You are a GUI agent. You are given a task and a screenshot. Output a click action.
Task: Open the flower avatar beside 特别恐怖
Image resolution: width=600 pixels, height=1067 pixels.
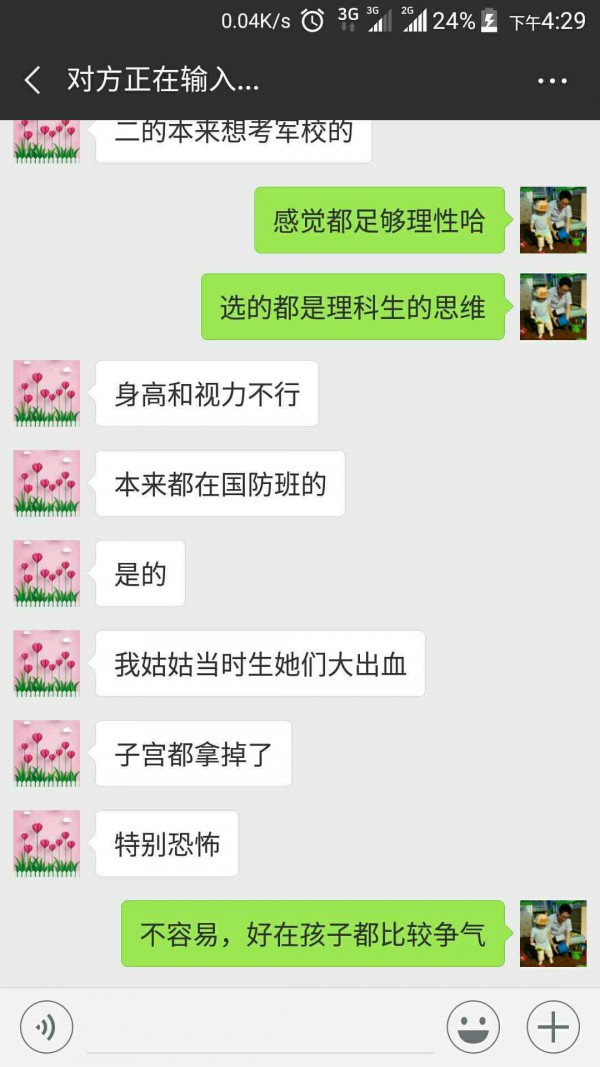(x=47, y=843)
